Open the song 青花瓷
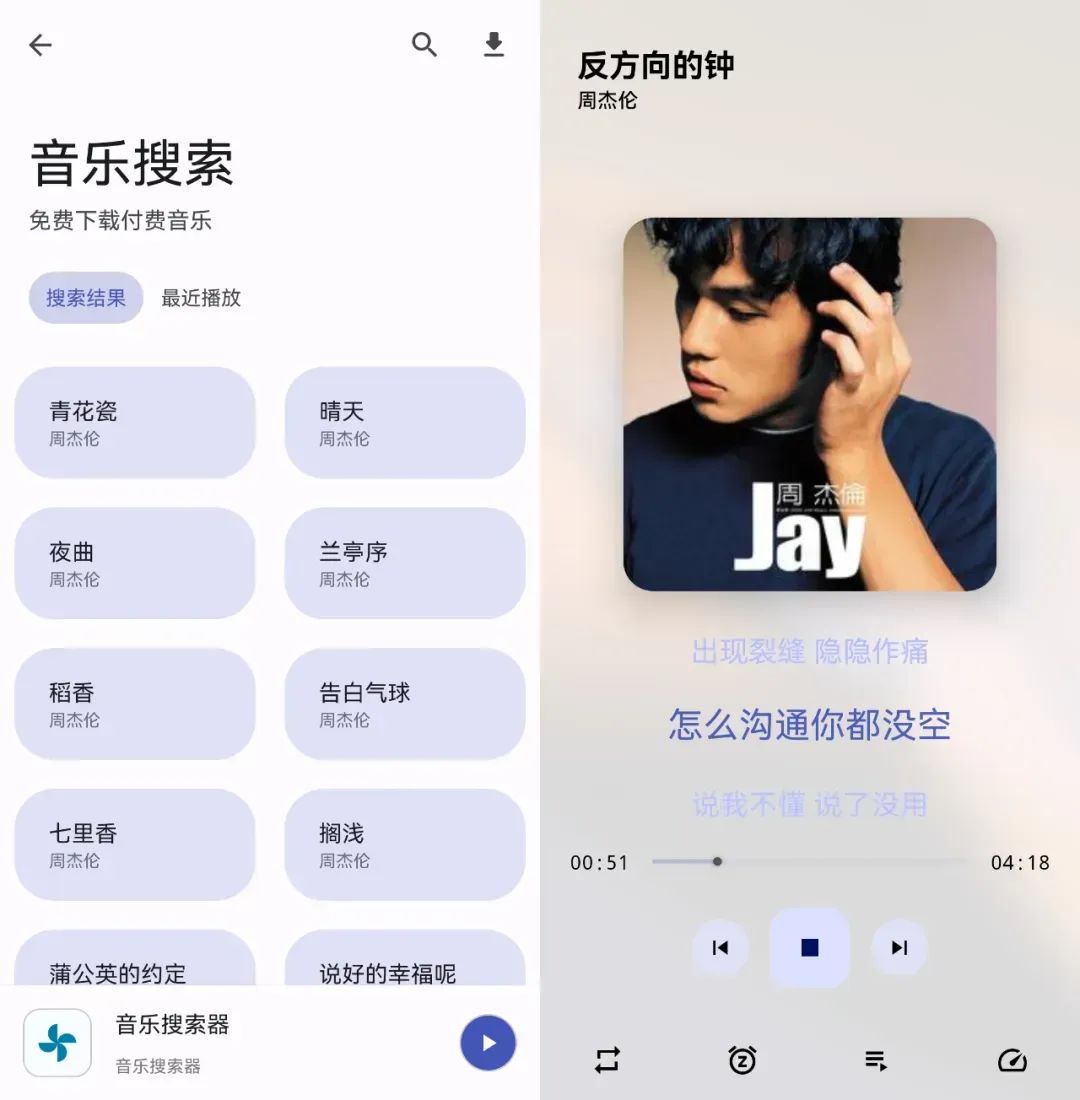Screen dimensions: 1080x1100 (x=135, y=423)
